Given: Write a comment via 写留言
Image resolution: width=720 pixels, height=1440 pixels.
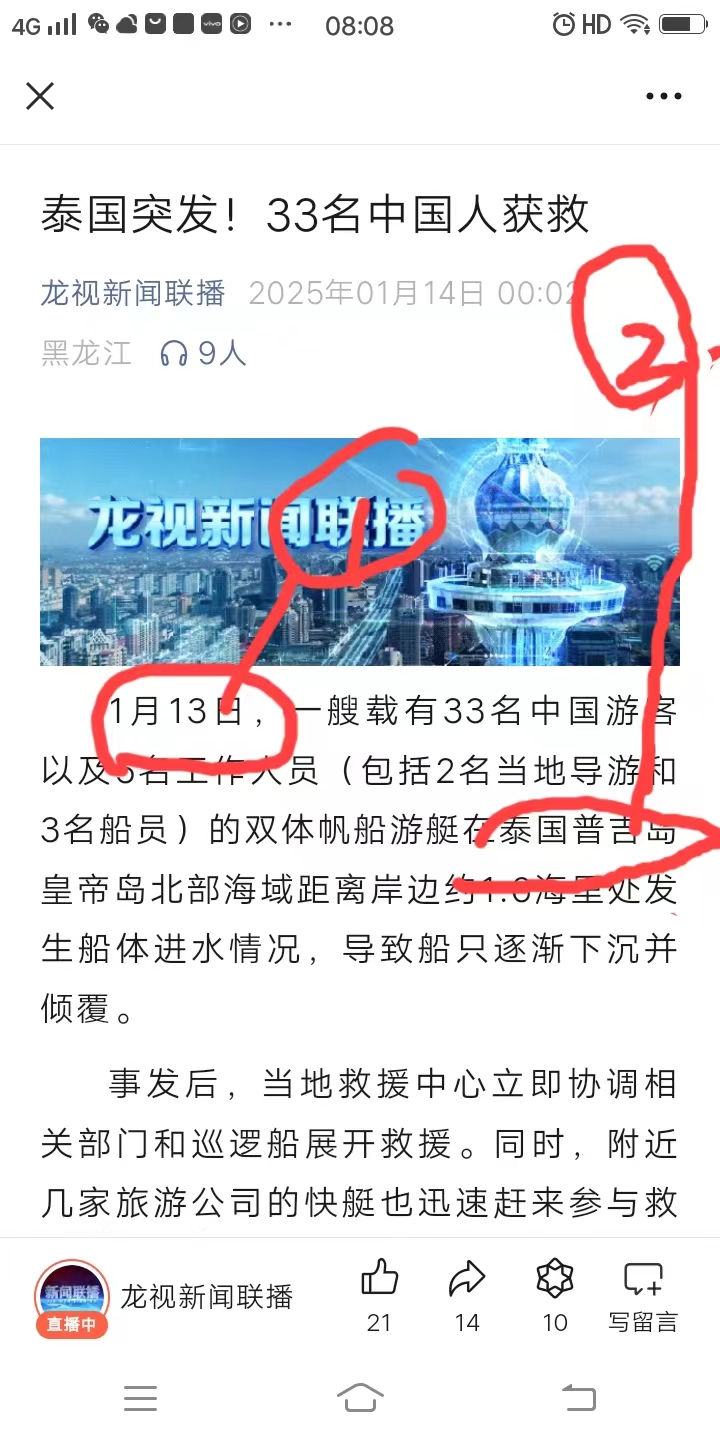Looking at the screenshot, I should click(643, 1295).
